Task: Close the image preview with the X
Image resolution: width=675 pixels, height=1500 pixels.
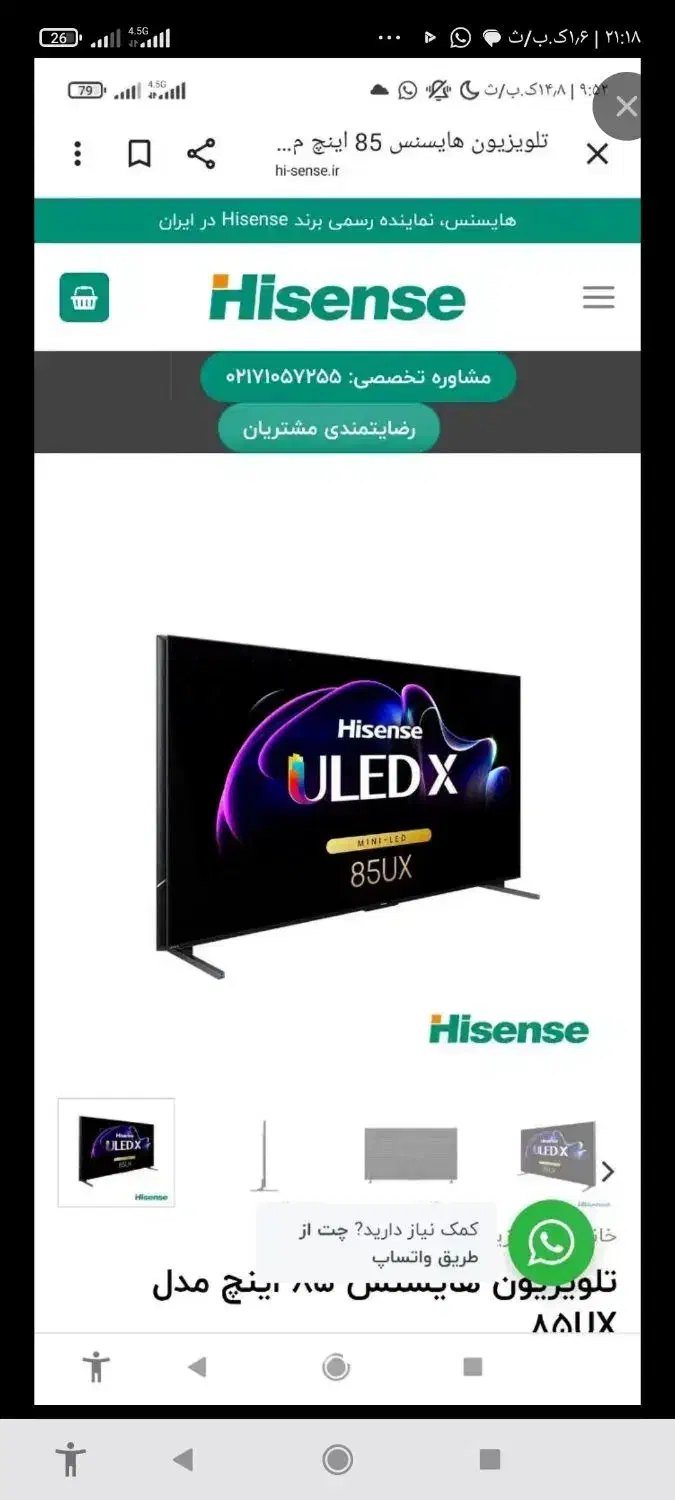Action: click(x=626, y=107)
